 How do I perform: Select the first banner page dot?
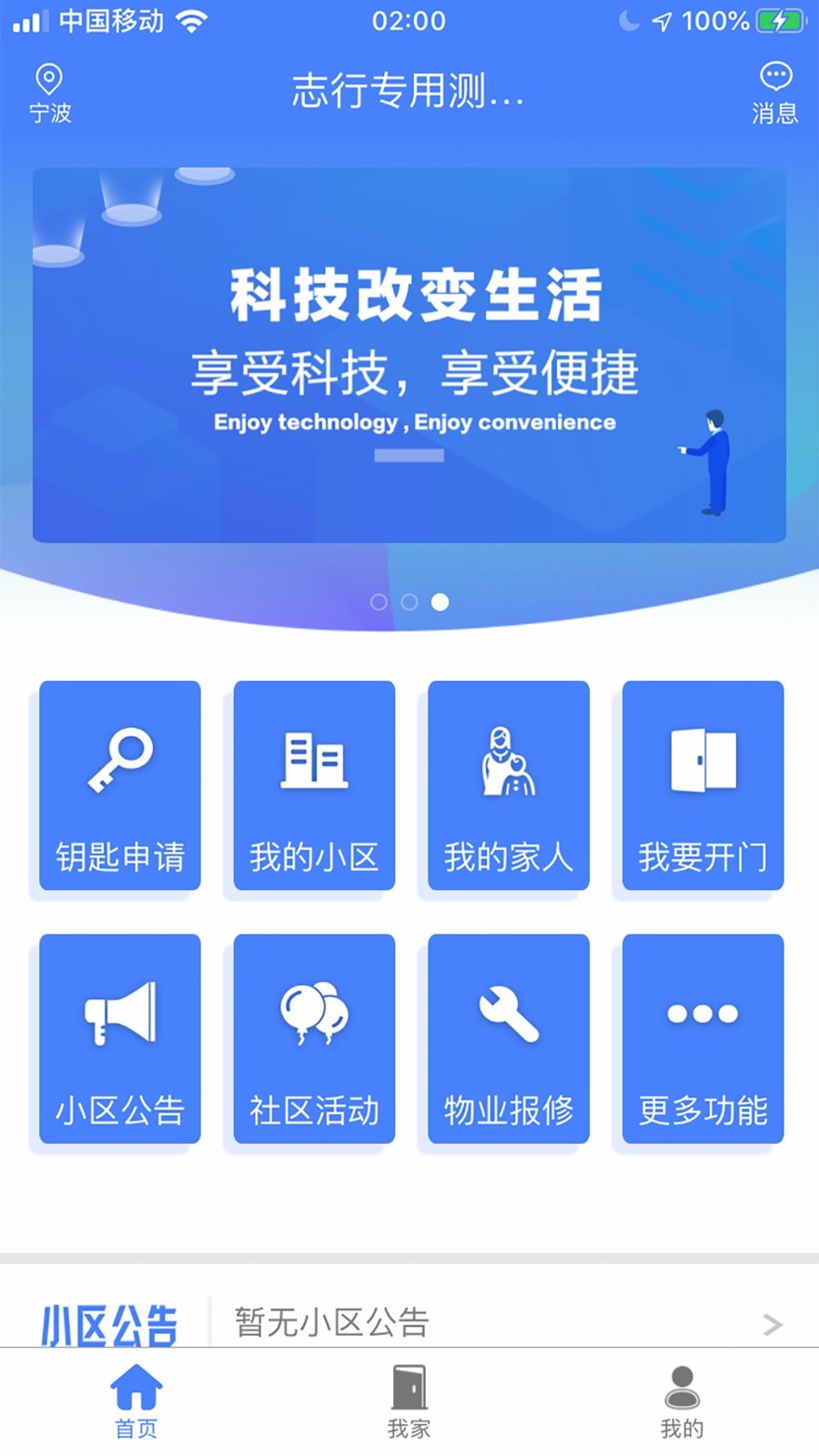click(x=379, y=602)
